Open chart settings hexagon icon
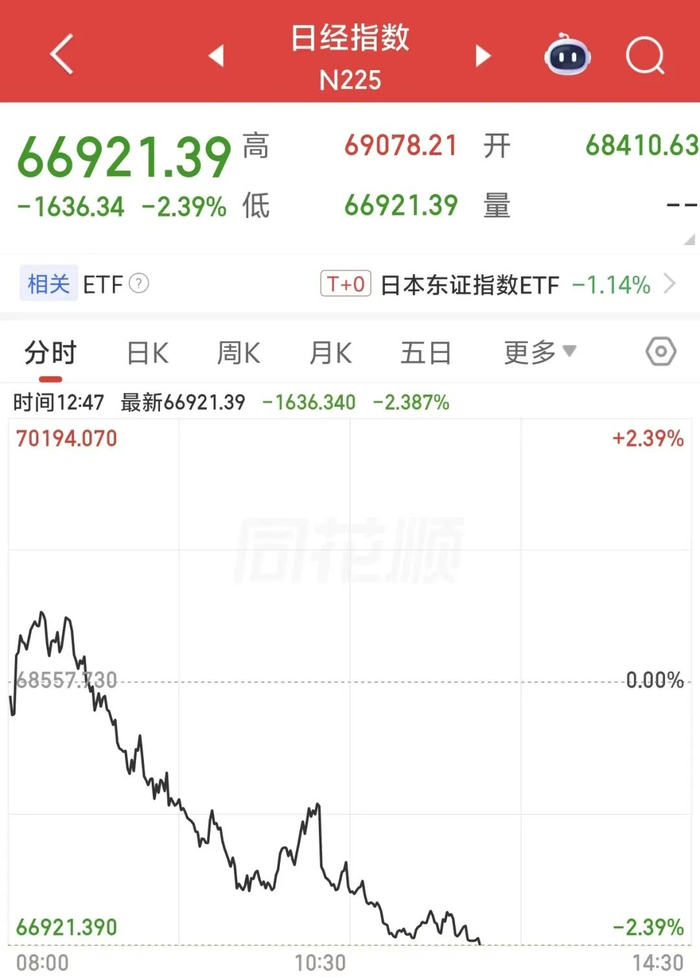 (x=661, y=352)
